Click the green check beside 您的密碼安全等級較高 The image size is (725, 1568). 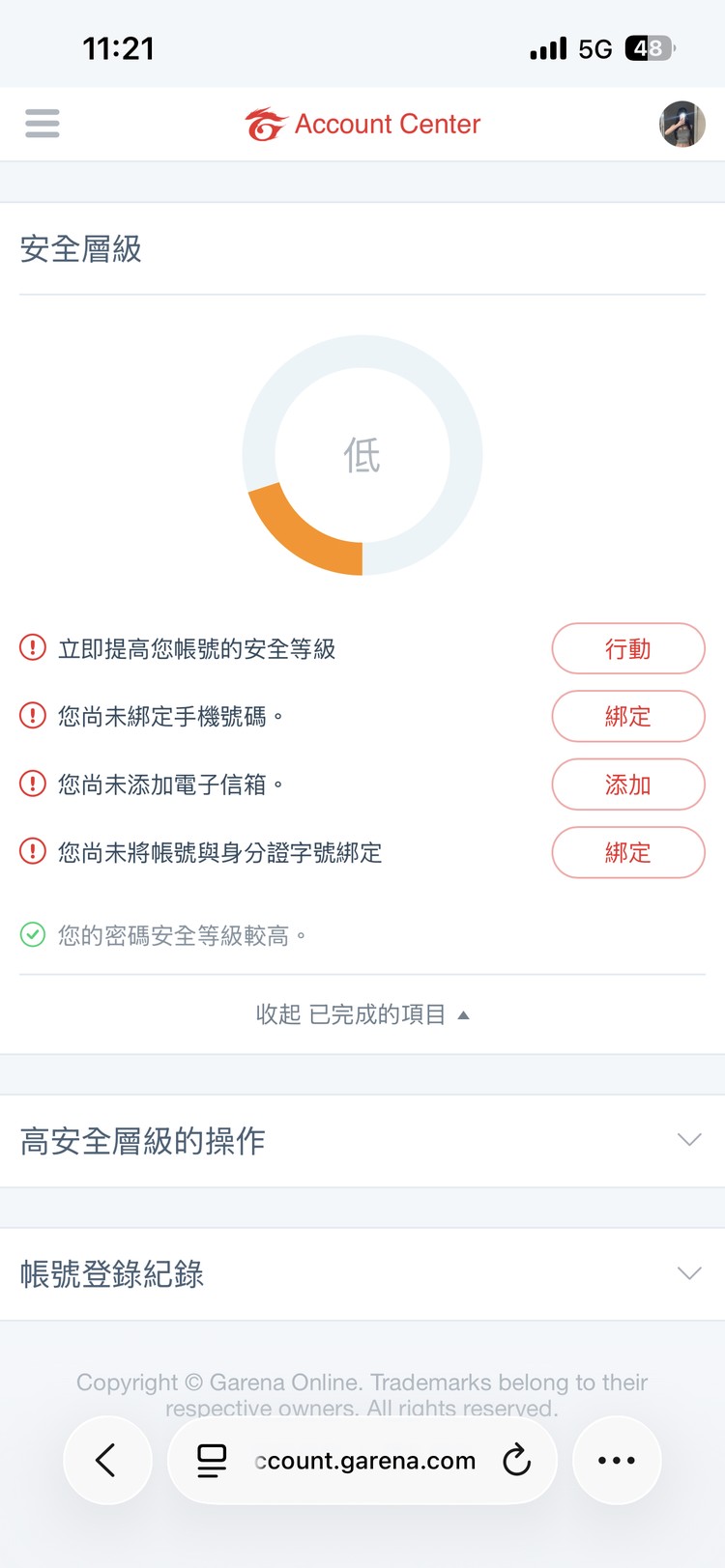[x=32, y=935]
